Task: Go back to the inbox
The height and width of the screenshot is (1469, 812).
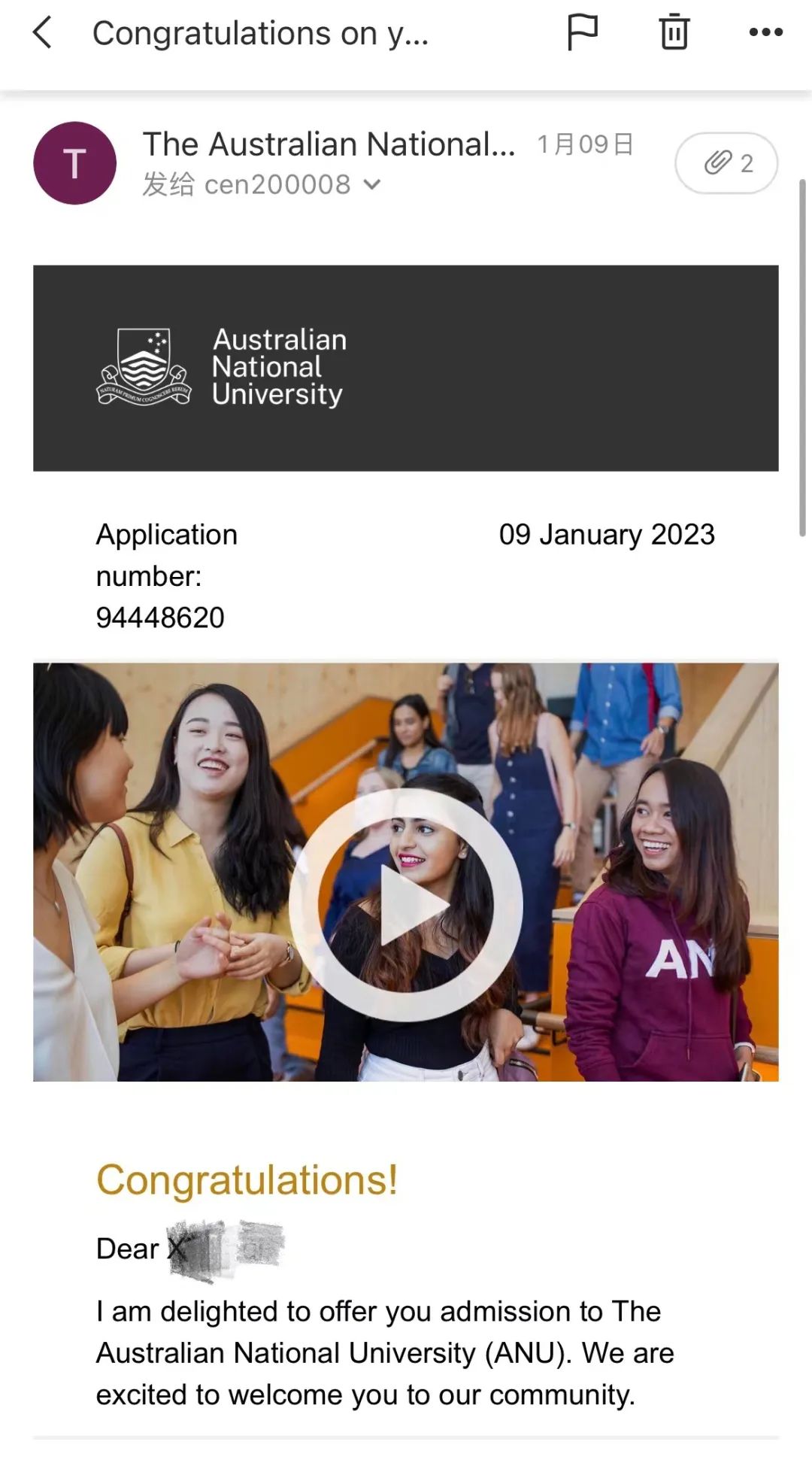Action: click(x=43, y=33)
